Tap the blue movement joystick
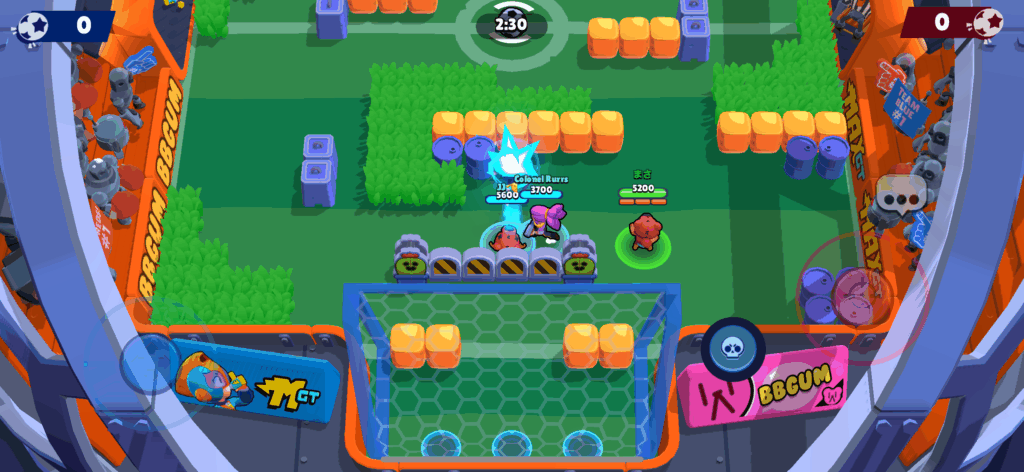Screen dimensions: 1024x472 (x=150, y=361)
